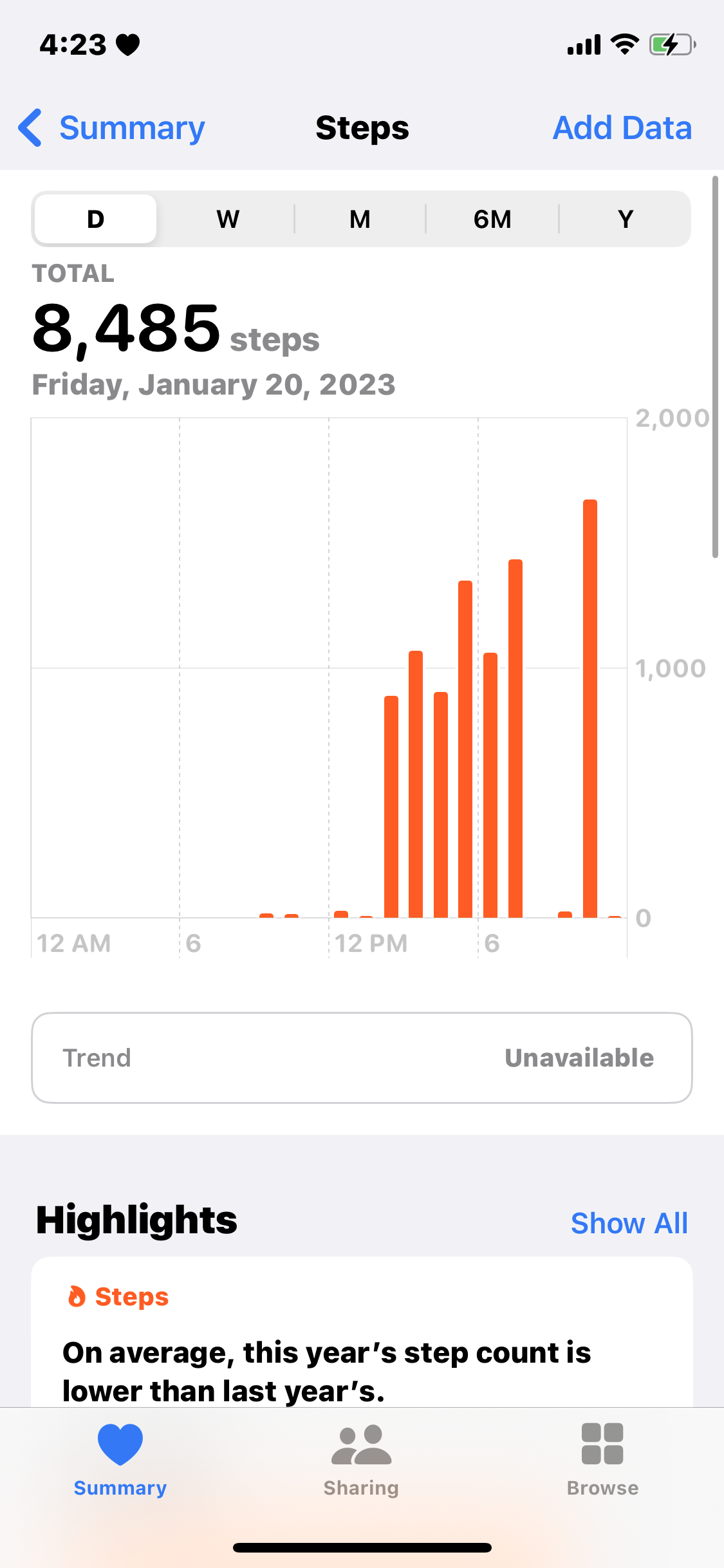Image resolution: width=724 pixels, height=1568 pixels.
Task: Switch to the W weekly view
Action: click(228, 219)
